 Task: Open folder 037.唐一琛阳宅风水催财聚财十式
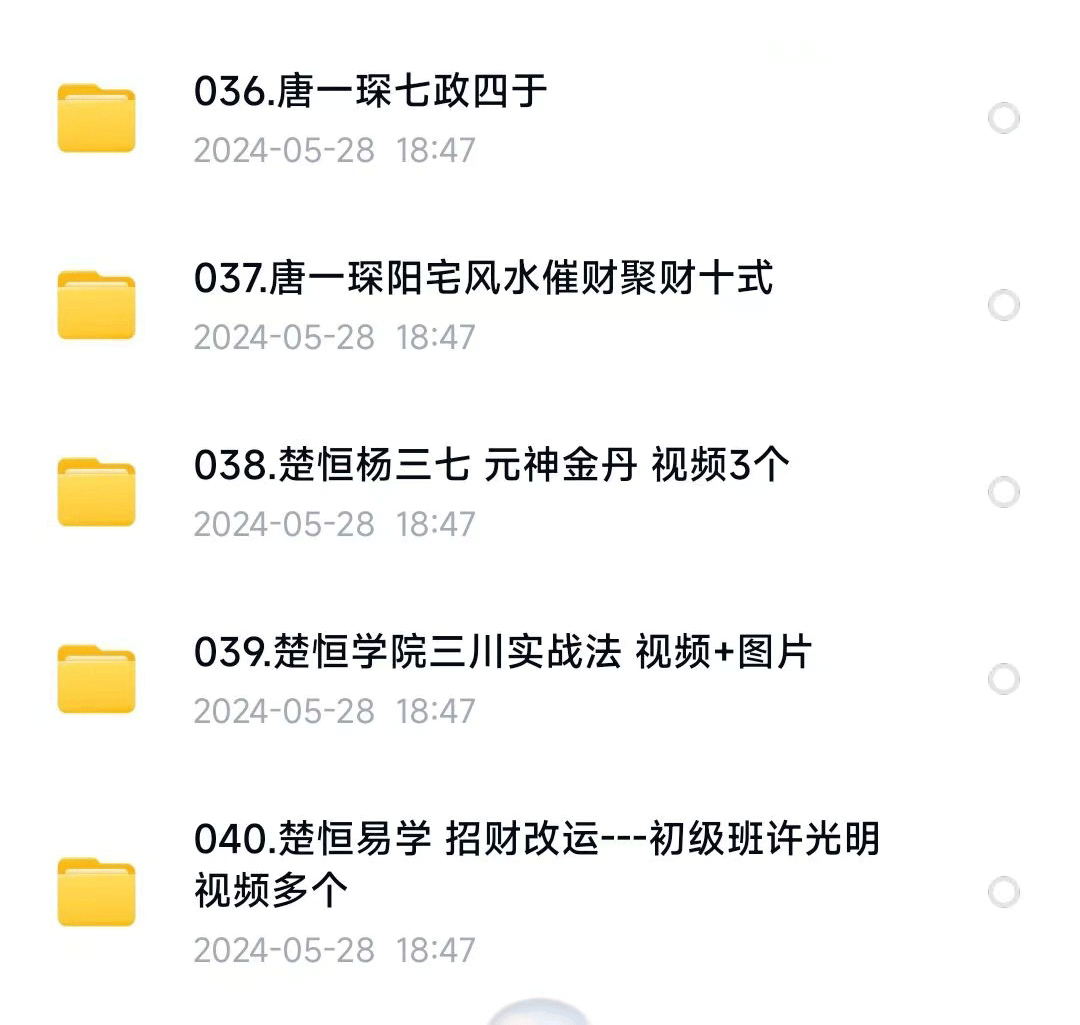click(483, 280)
